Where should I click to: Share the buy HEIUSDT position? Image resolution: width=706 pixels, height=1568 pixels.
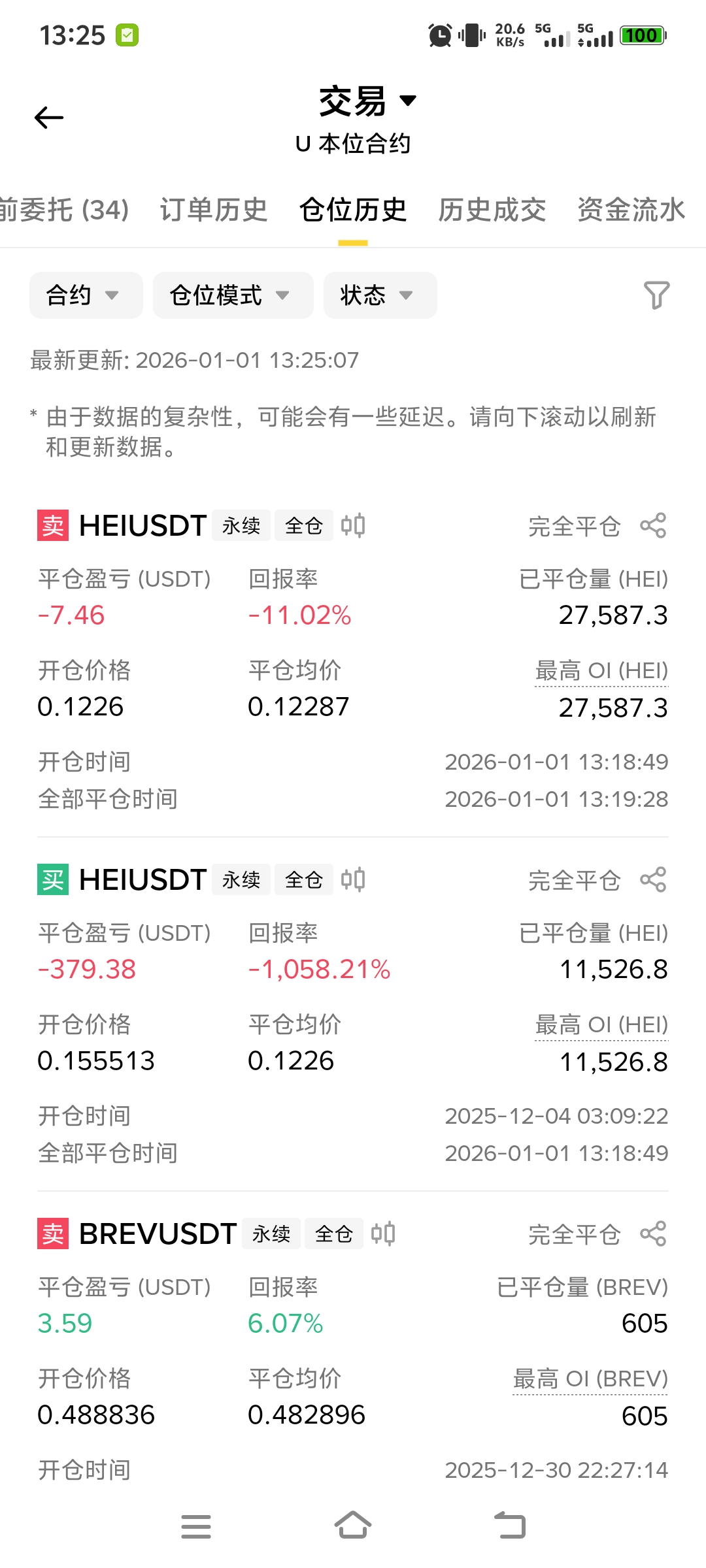point(653,879)
